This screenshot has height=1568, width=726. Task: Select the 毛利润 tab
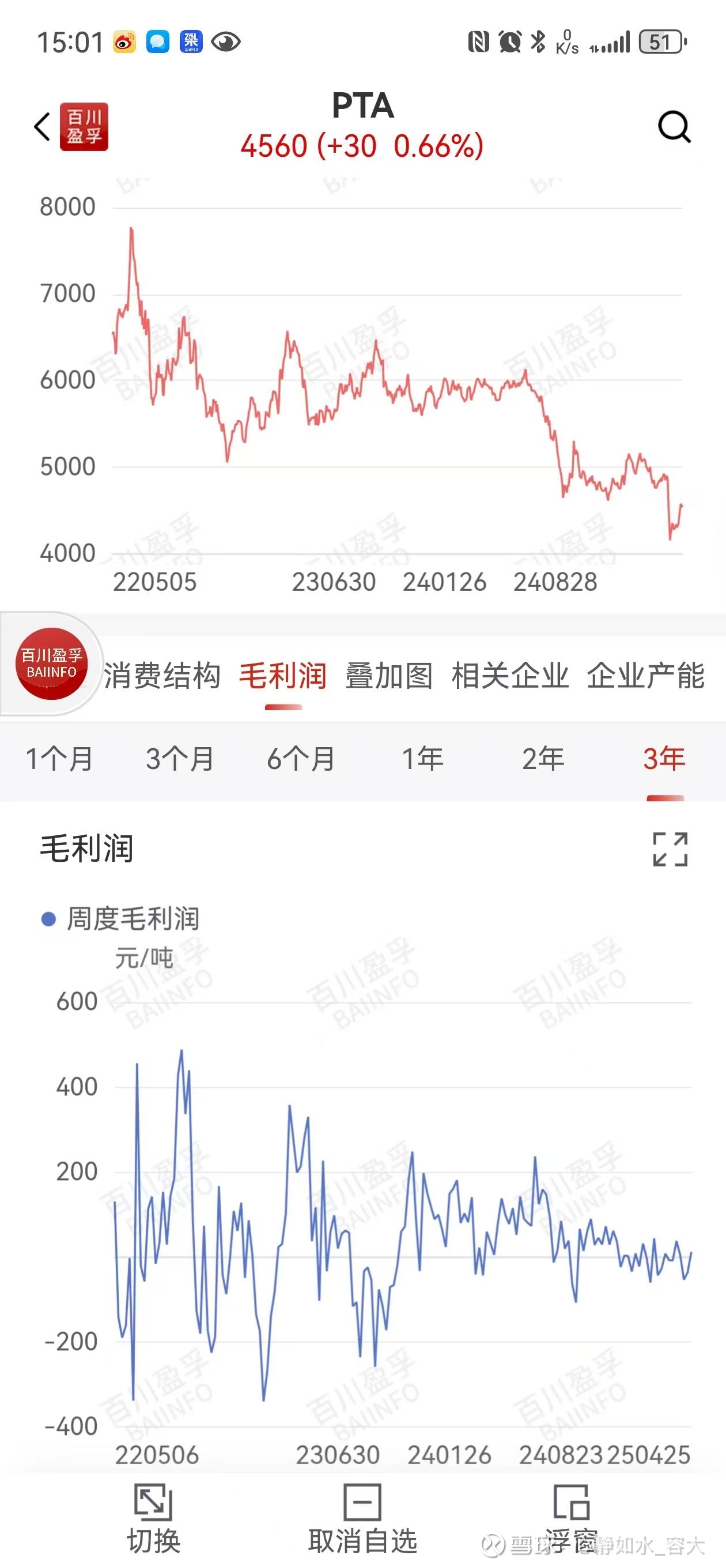tap(283, 676)
